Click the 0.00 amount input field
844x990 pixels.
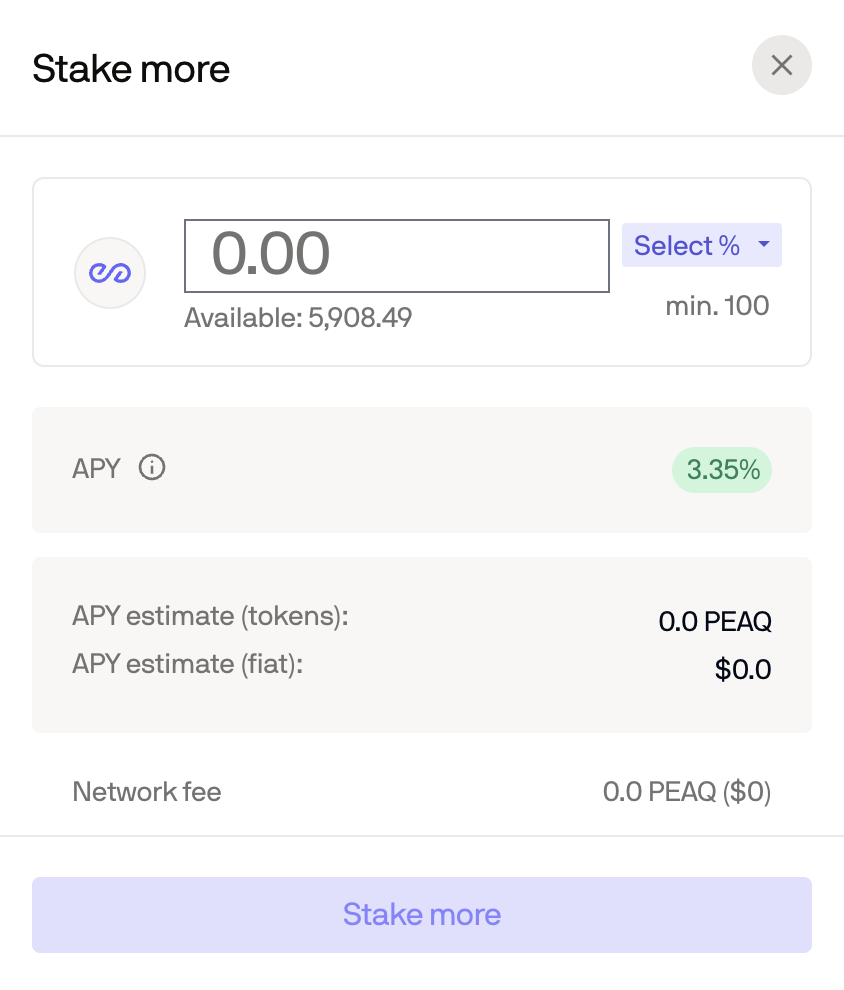click(396, 256)
